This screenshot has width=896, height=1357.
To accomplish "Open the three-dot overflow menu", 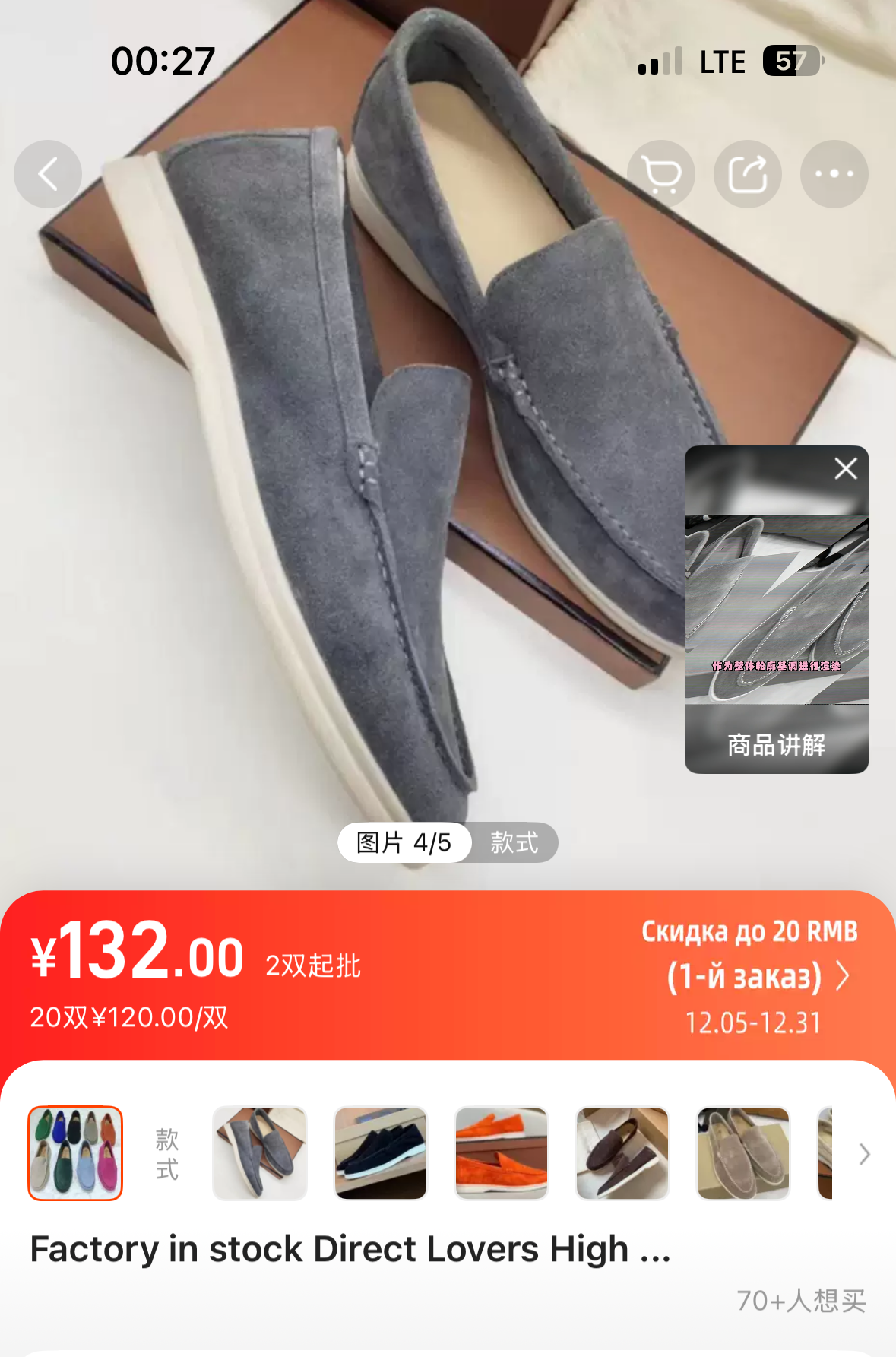I will [834, 174].
